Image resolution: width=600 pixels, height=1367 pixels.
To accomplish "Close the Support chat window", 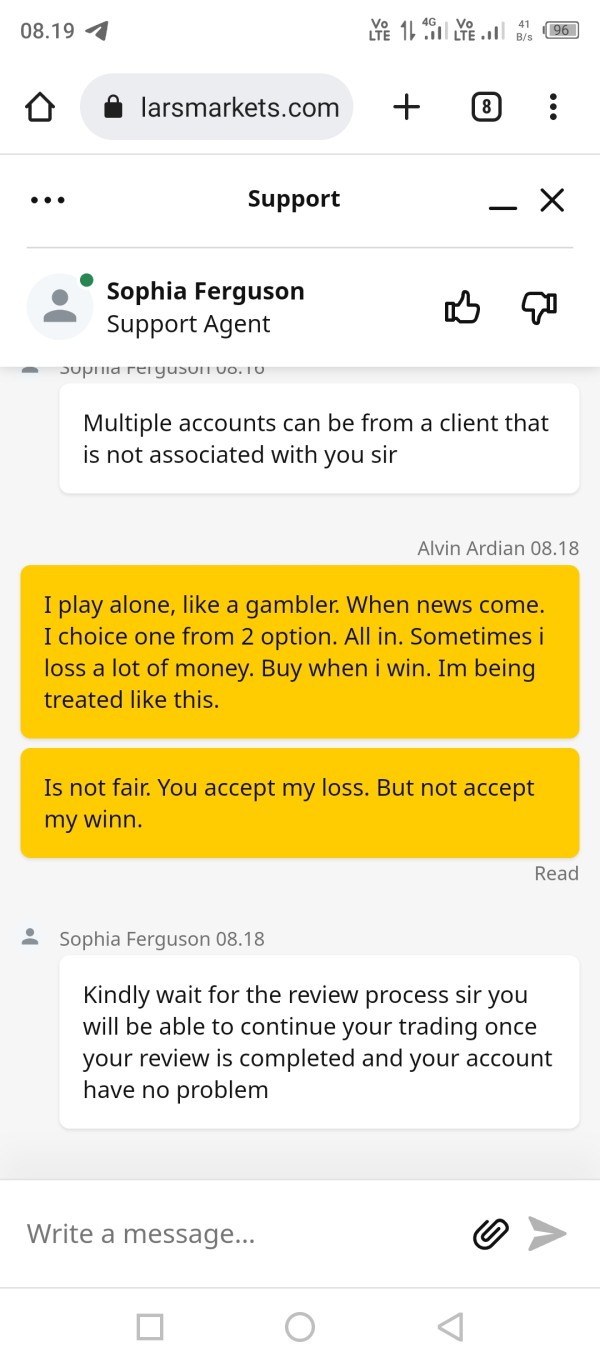I will (x=552, y=200).
